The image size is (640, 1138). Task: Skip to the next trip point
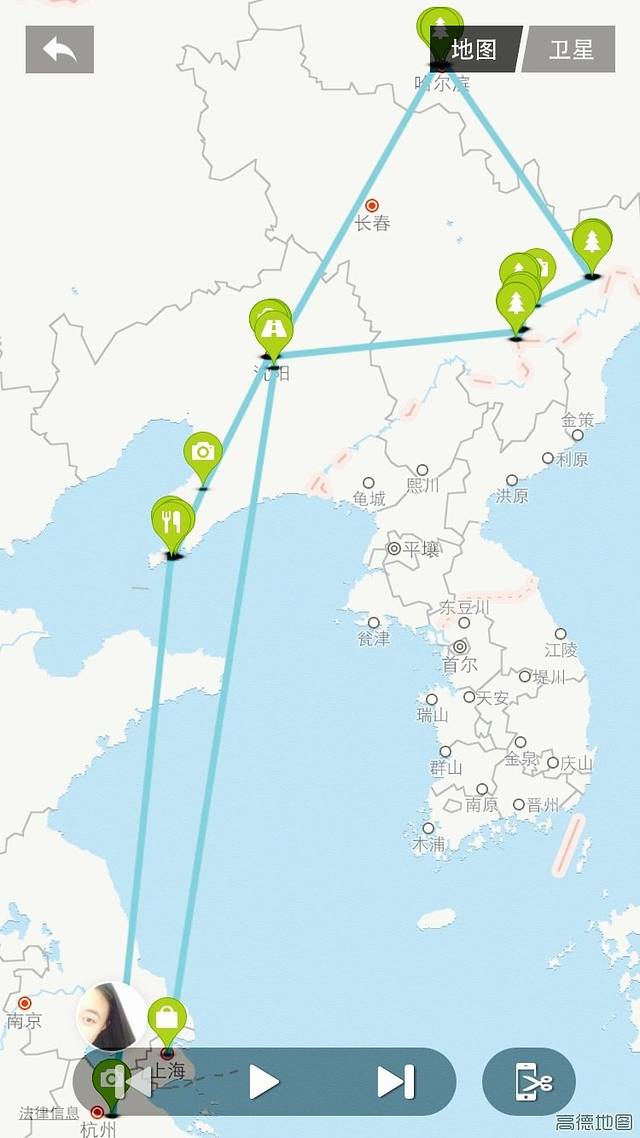click(395, 1081)
